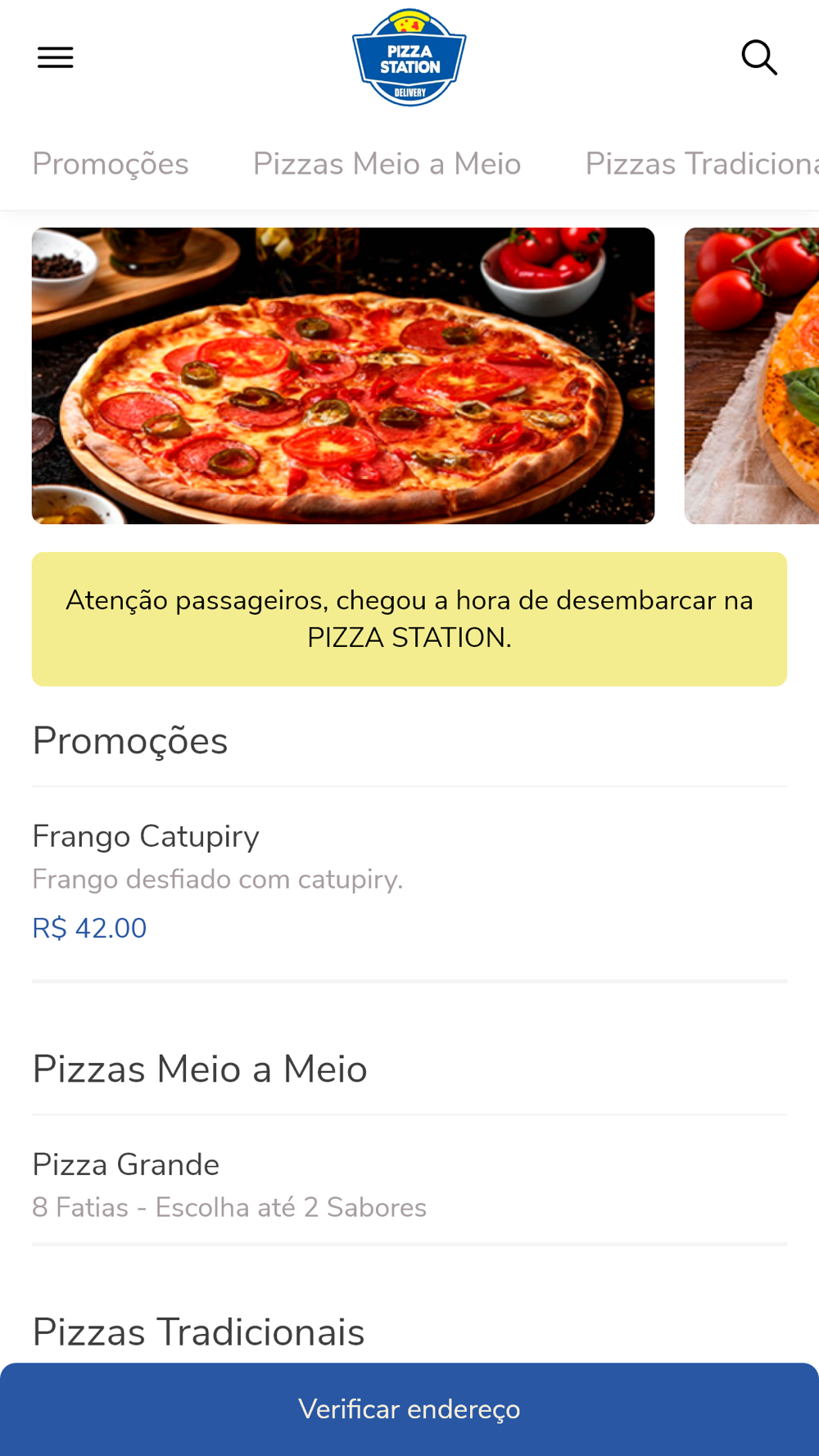Tap the Verificar endereço button

[409, 1409]
